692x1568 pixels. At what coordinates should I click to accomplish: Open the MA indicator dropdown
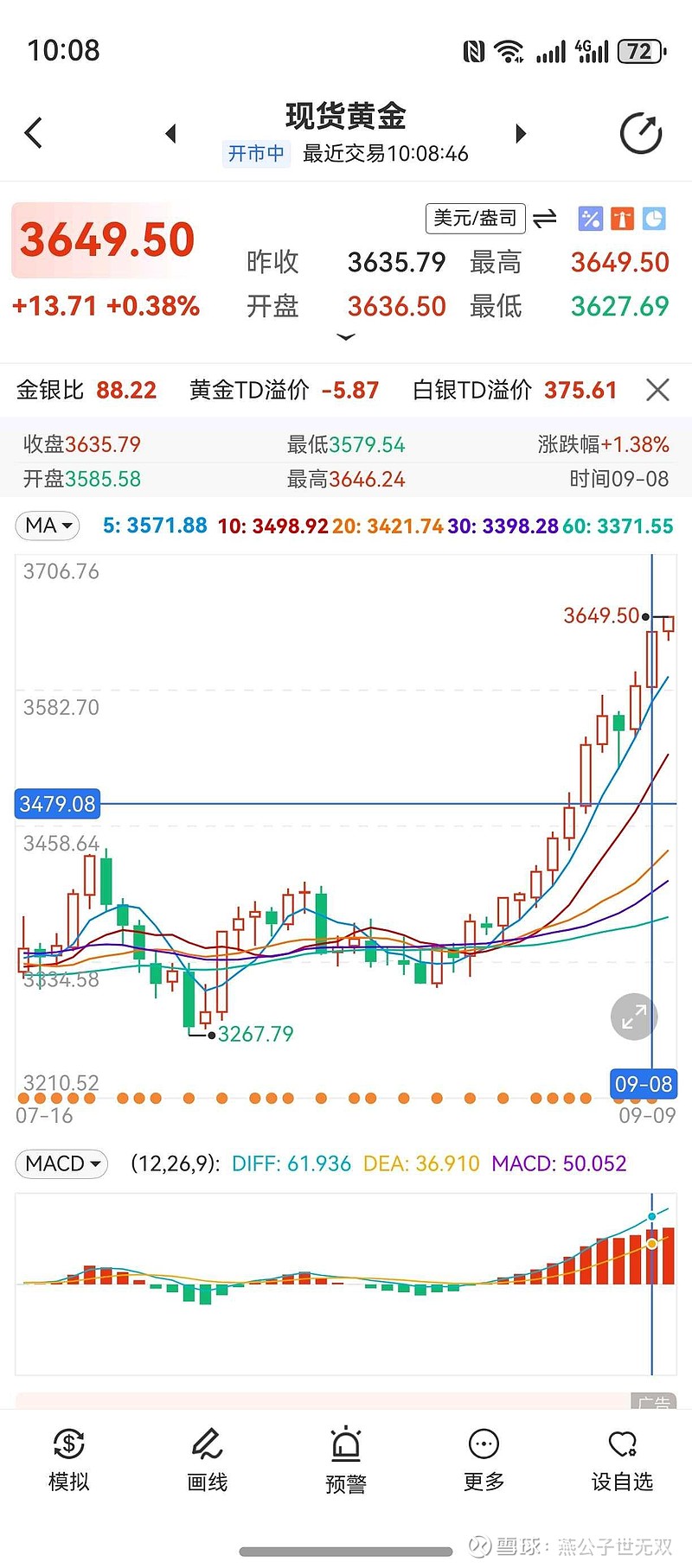[x=47, y=526]
